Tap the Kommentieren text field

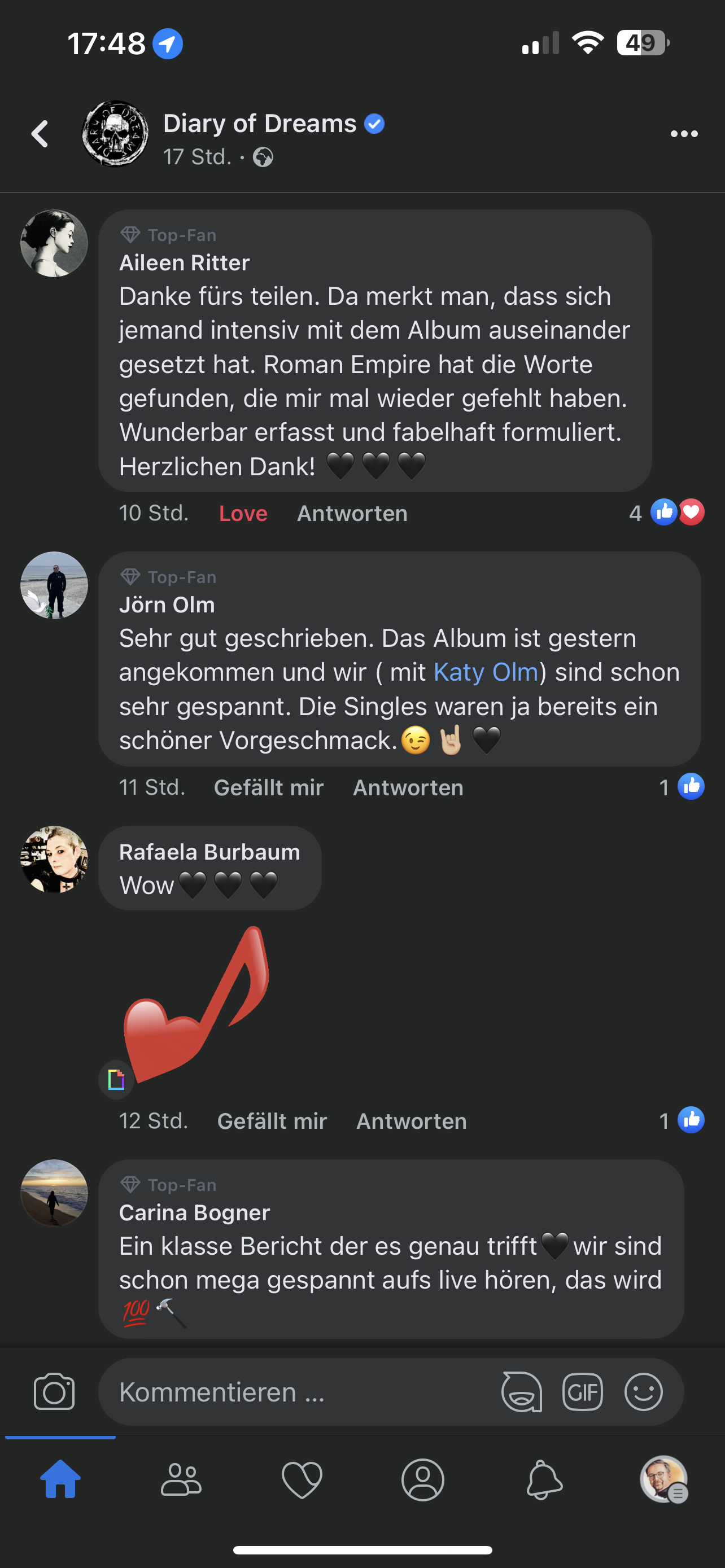tap(298, 1392)
